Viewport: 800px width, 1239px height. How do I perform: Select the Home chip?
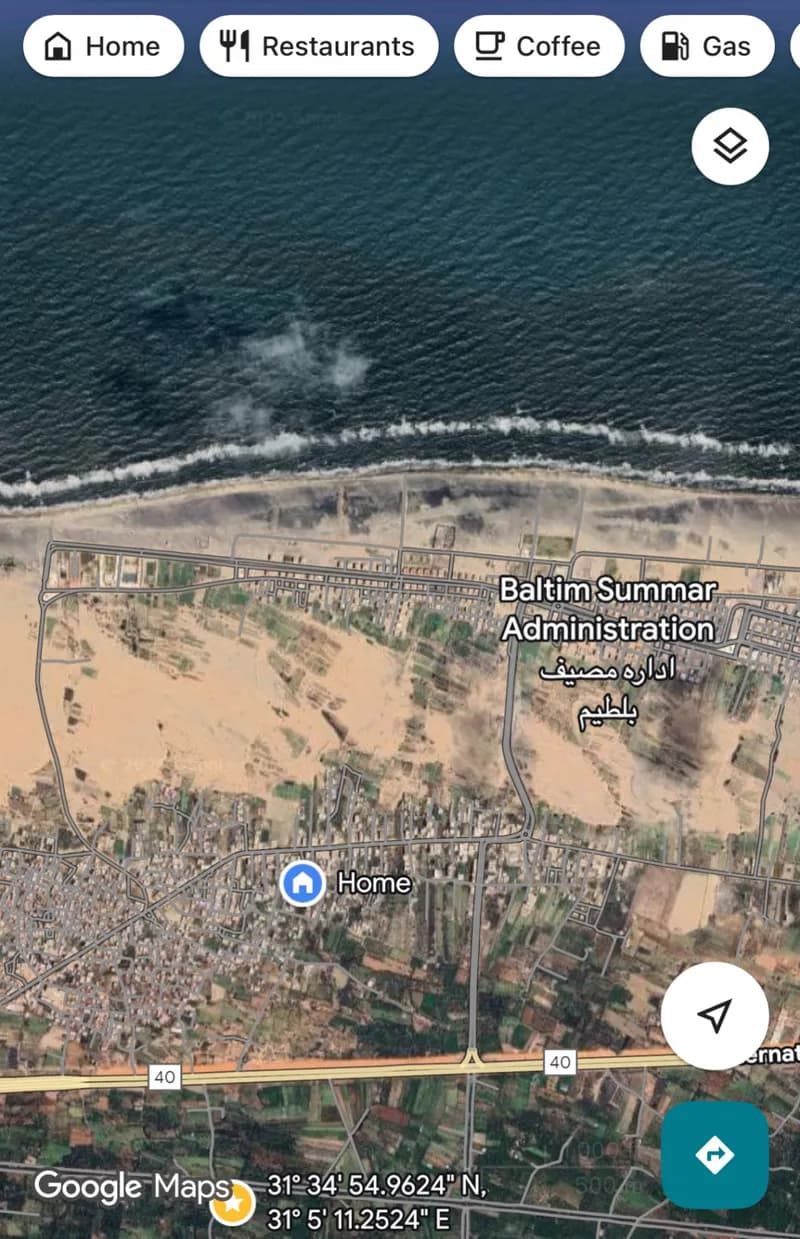[x=103, y=46]
